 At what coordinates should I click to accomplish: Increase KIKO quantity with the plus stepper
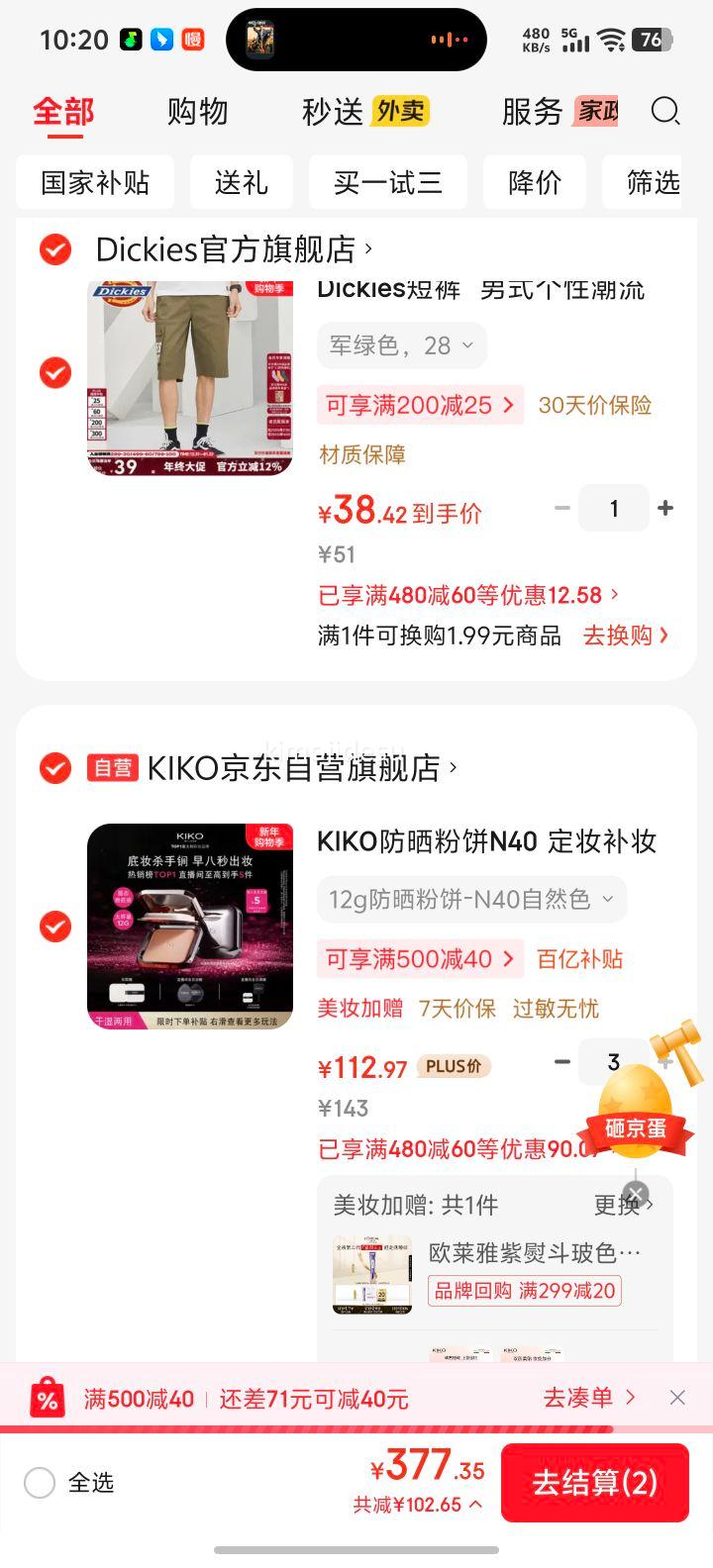[x=665, y=1062]
